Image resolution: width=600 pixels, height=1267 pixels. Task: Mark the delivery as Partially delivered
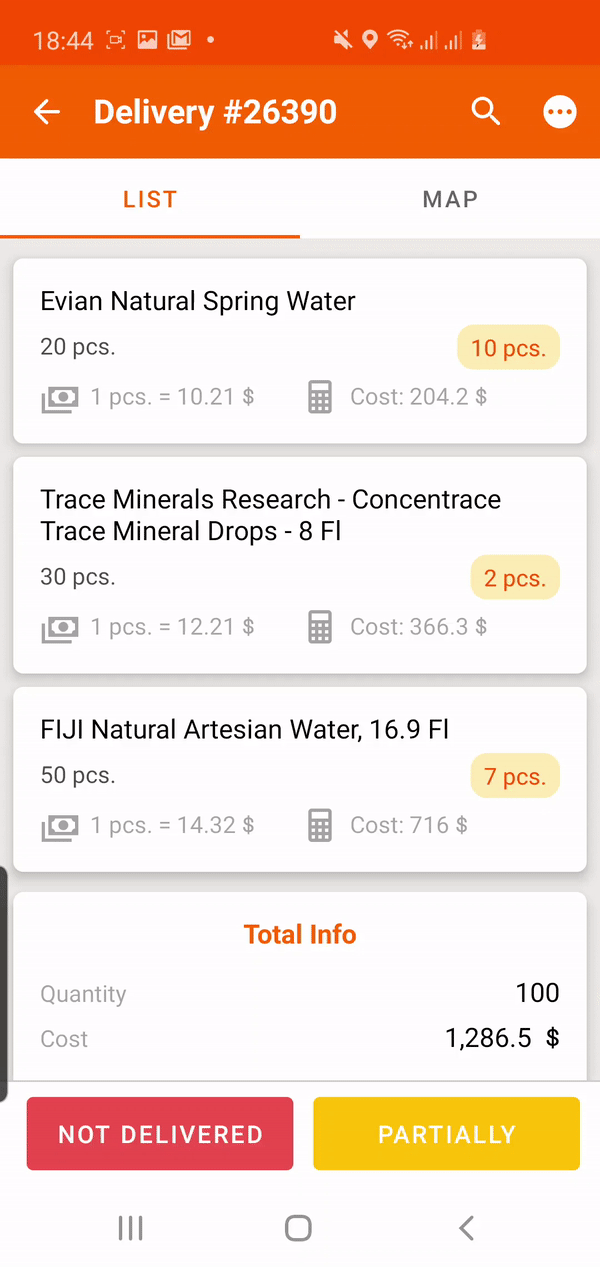click(446, 1134)
